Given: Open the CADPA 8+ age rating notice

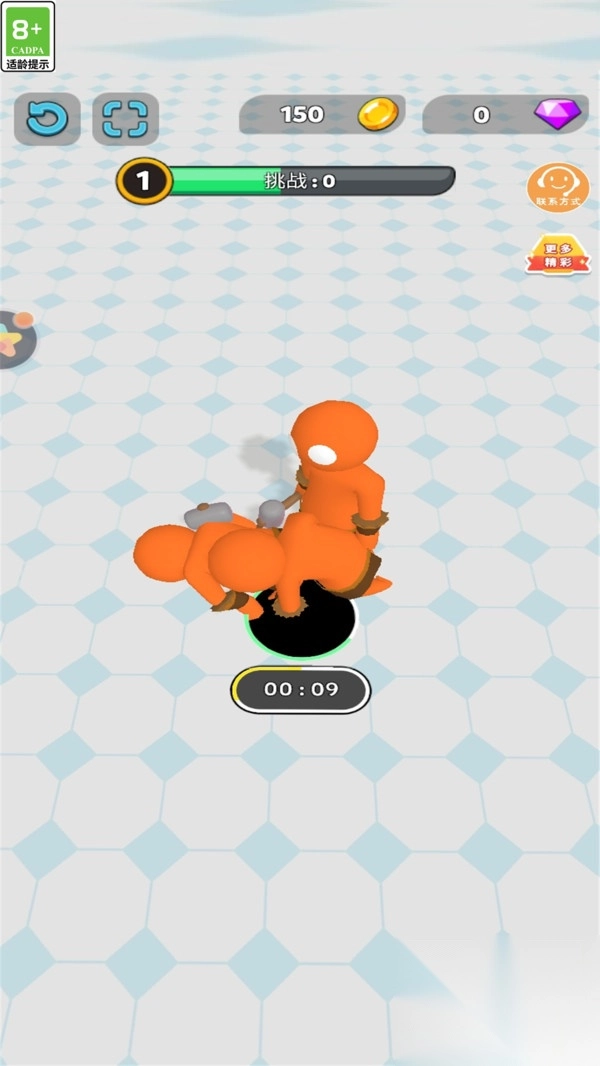Looking at the screenshot, I should (x=28, y=37).
